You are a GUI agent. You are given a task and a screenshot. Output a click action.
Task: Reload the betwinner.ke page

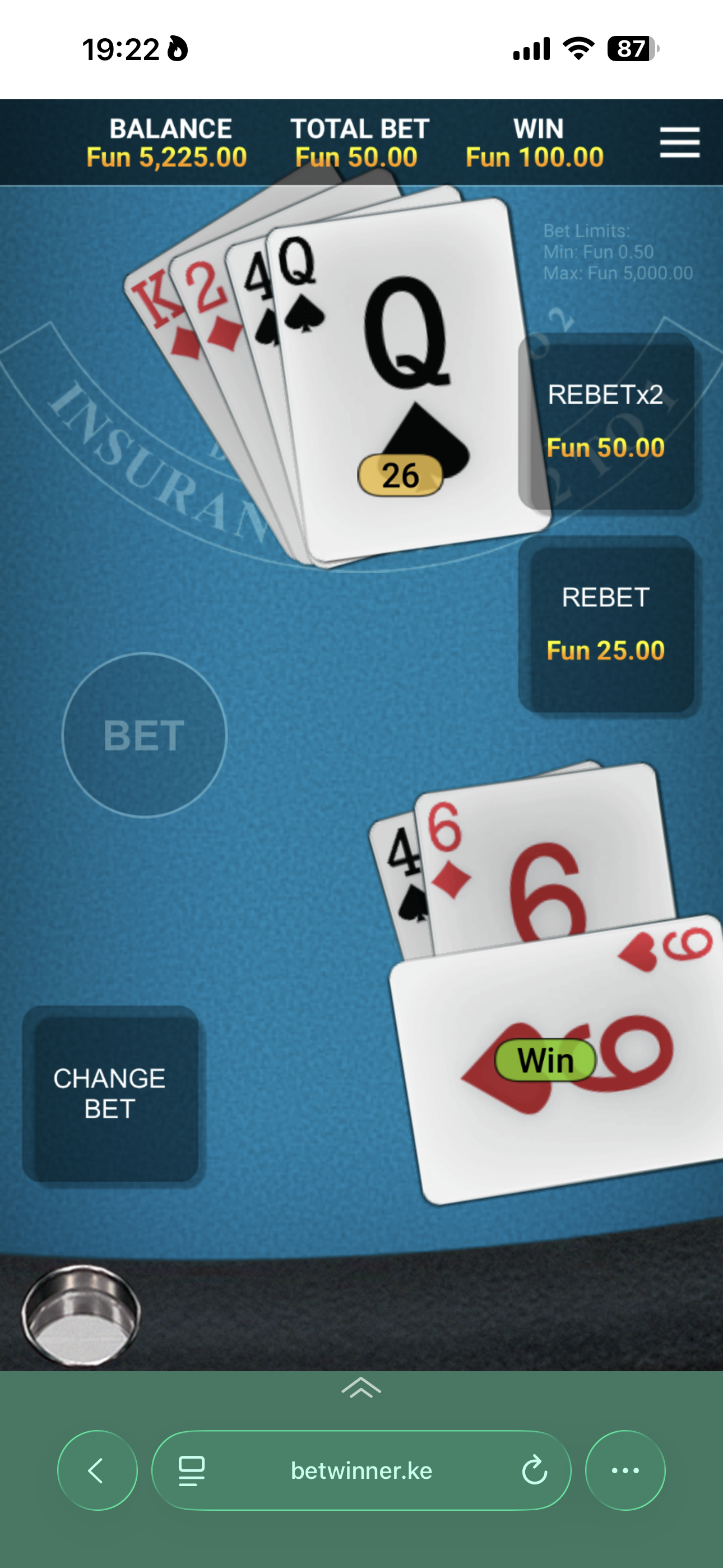point(534,1470)
